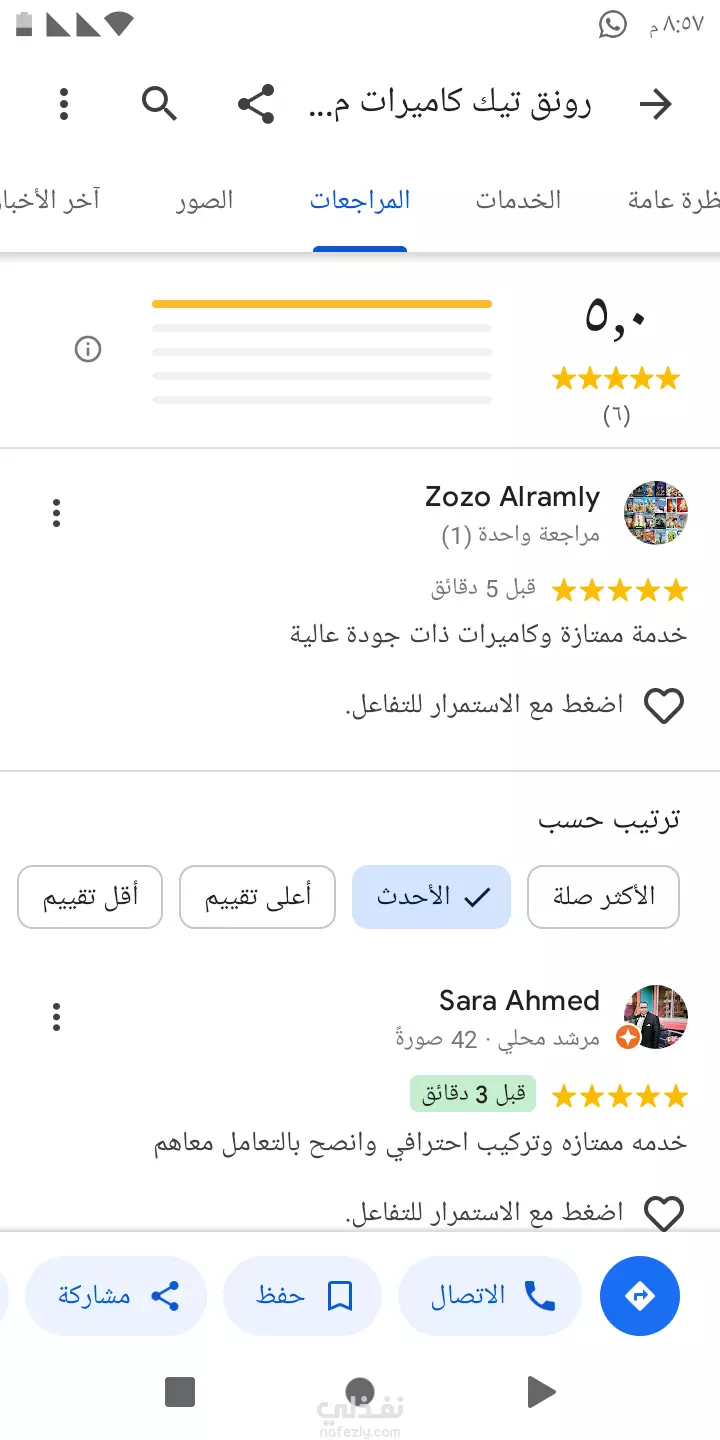
Task: Open the آخر الأخبار tab
Action: click(50, 200)
